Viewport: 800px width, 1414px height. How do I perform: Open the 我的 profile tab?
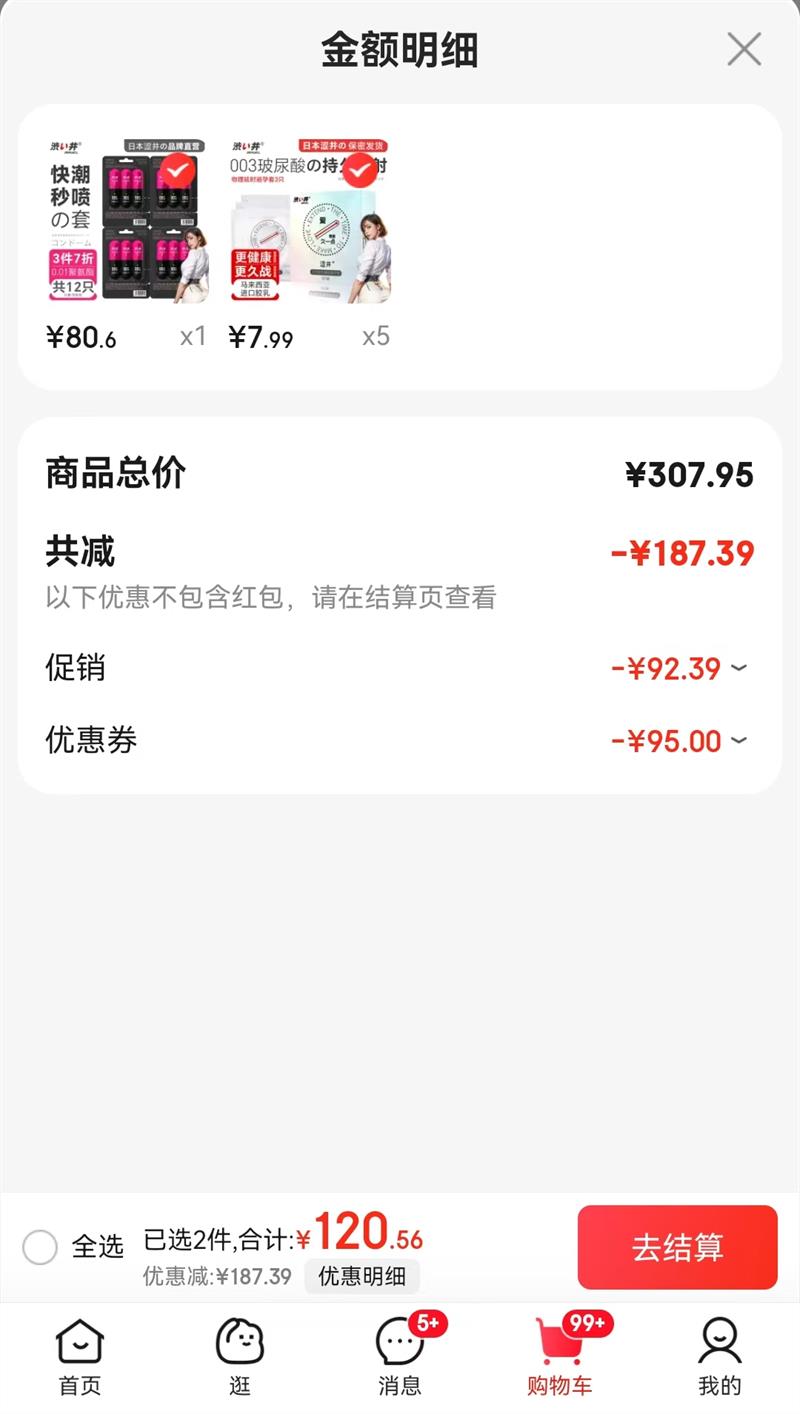pos(720,1357)
